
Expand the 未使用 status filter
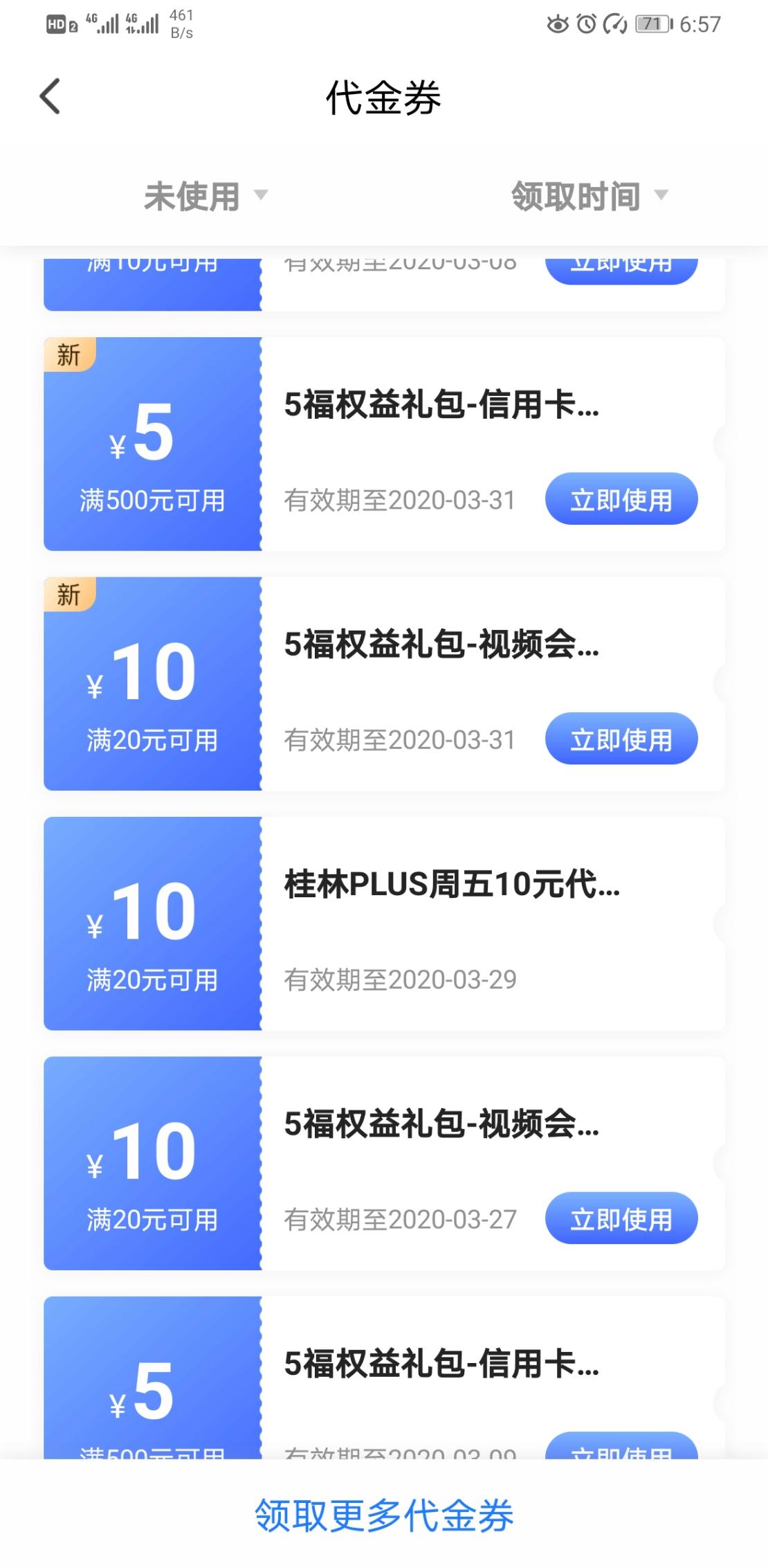pos(205,196)
